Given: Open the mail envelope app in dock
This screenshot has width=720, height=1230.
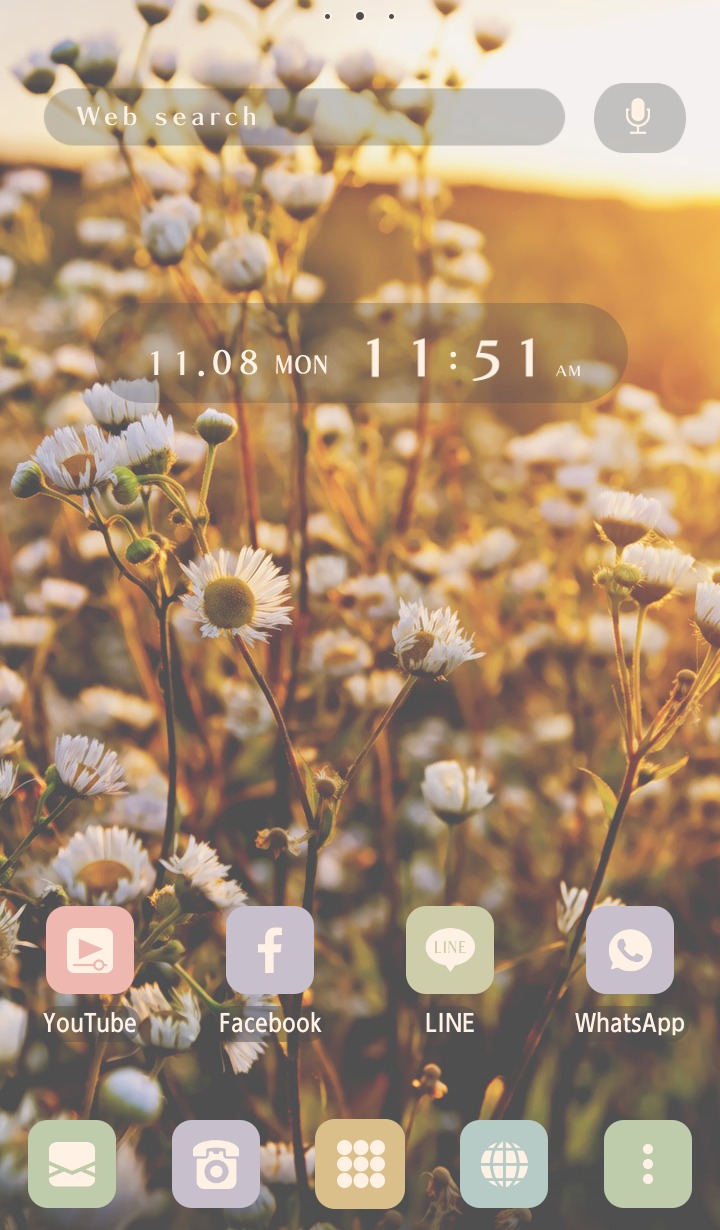Looking at the screenshot, I should [72, 1164].
